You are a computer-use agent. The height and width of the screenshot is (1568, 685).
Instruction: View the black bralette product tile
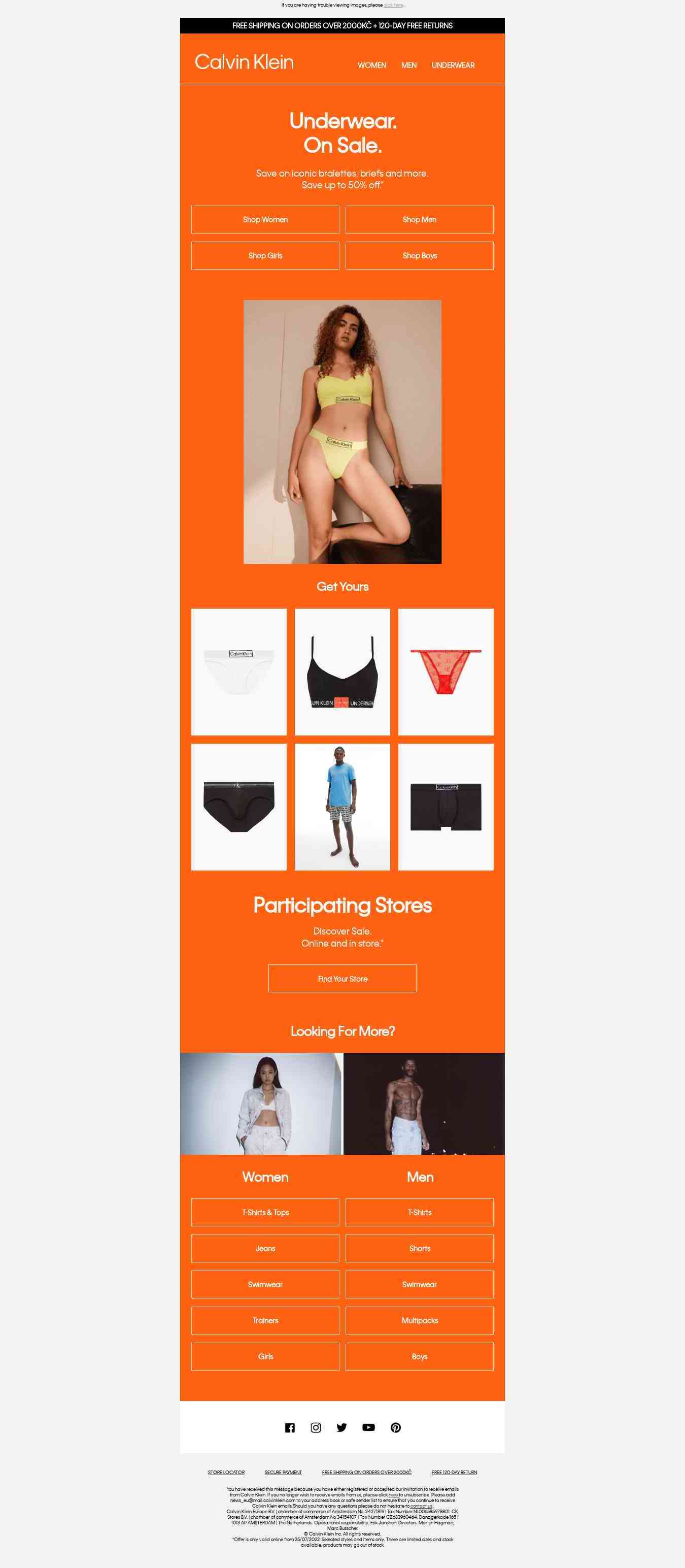(x=342, y=672)
